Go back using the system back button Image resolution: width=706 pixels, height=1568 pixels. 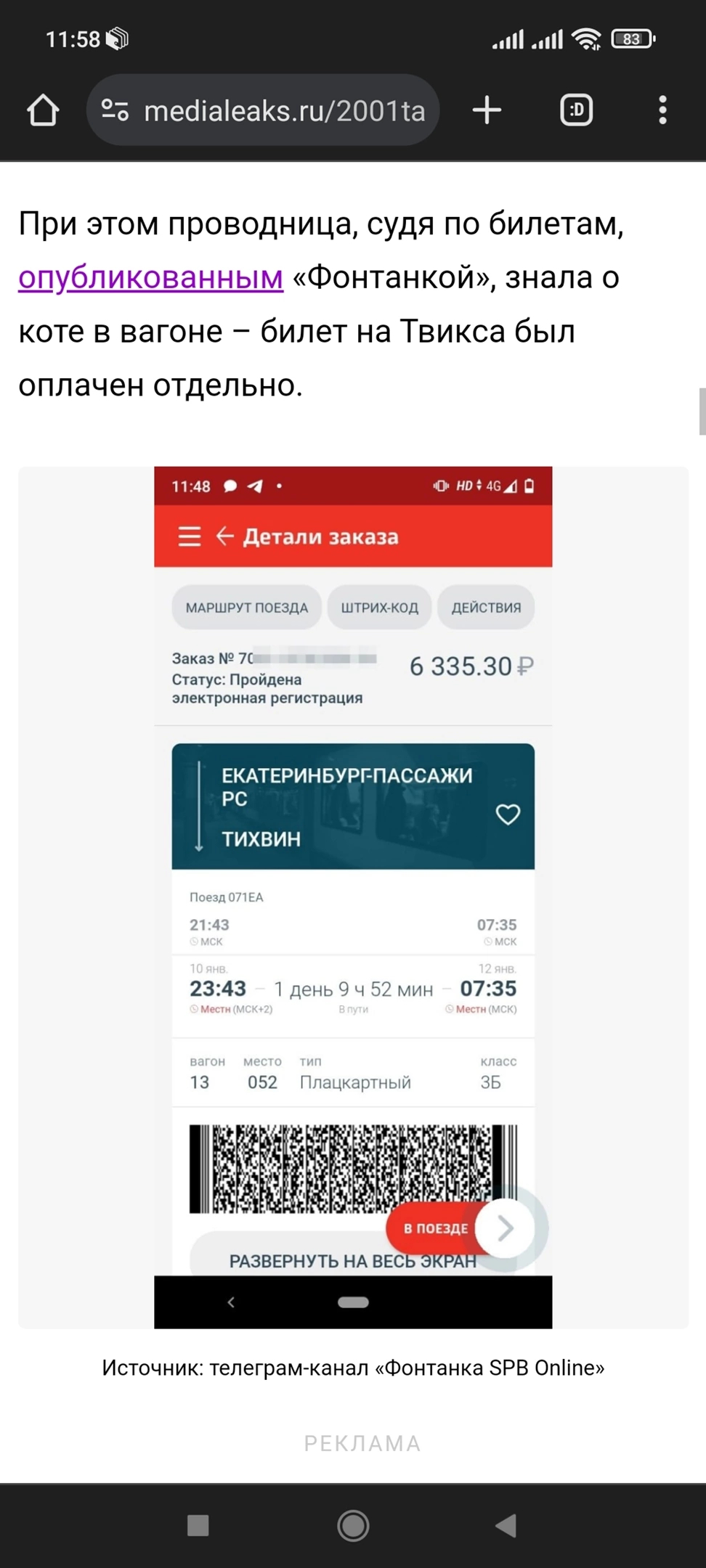[x=506, y=1525]
